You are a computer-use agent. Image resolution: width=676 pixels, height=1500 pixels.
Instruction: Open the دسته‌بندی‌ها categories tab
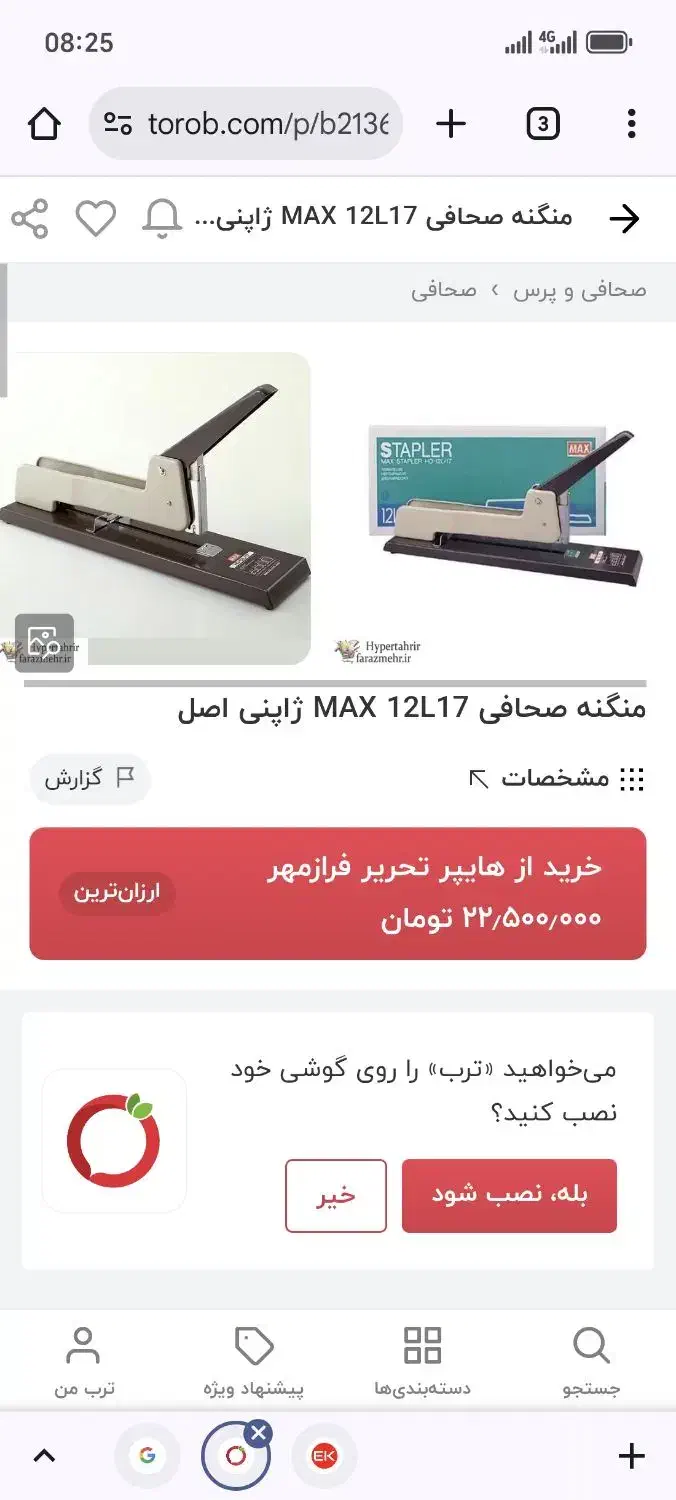pos(422,1361)
